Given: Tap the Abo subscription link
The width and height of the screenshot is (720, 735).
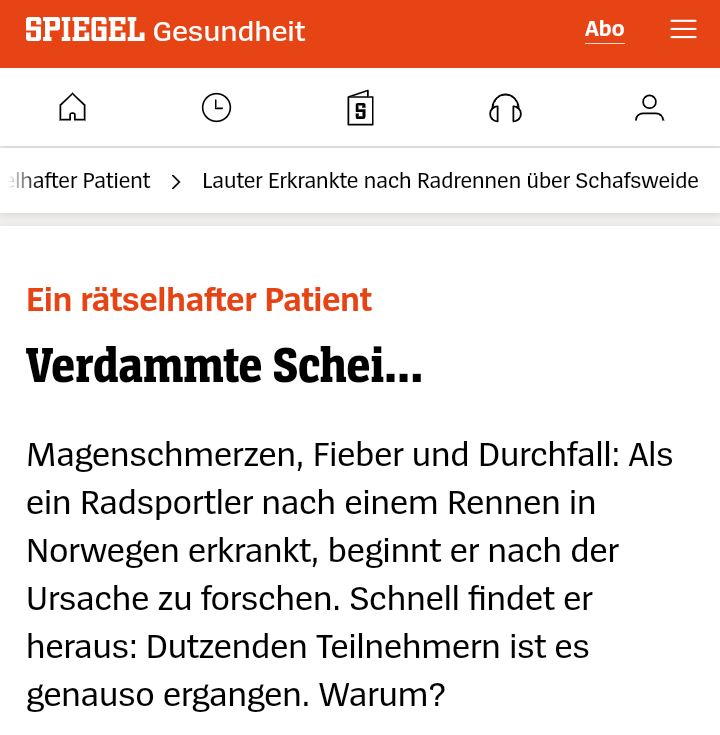Looking at the screenshot, I should pyautogui.click(x=604, y=30).
